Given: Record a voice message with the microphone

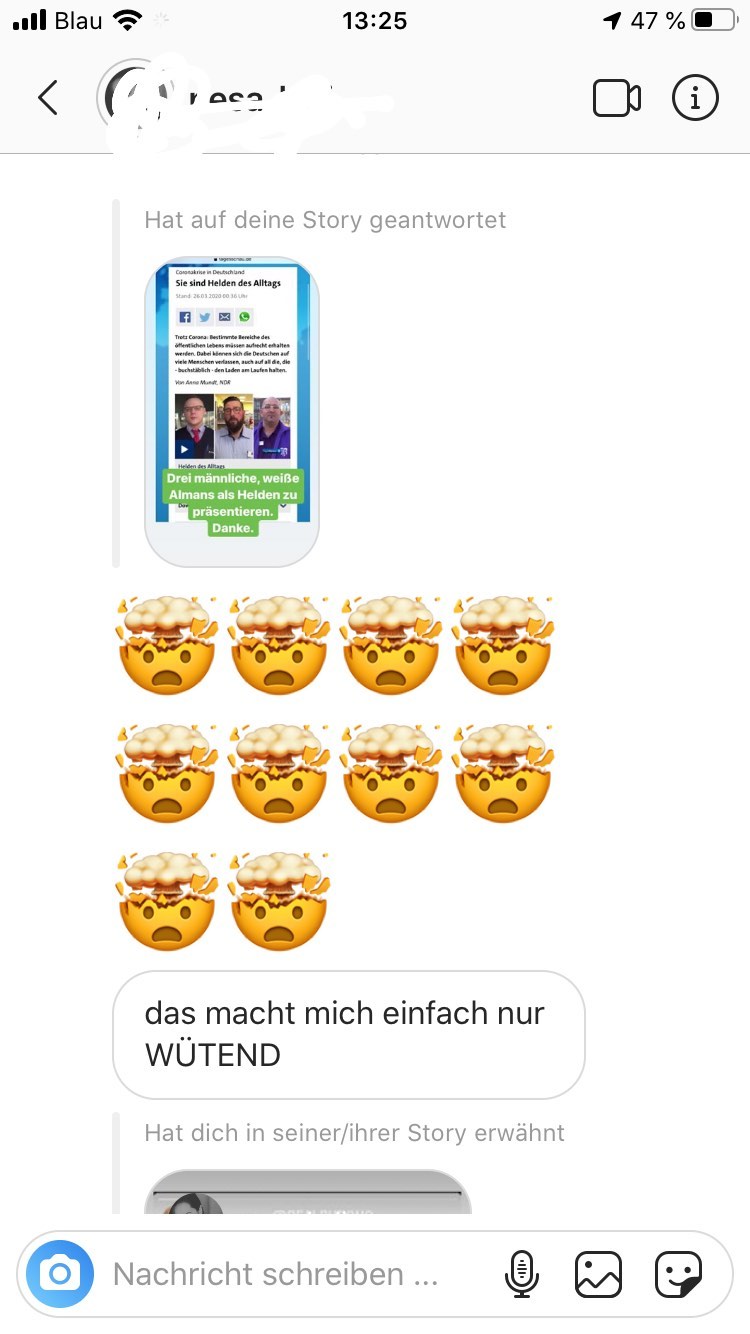Looking at the screenshot, I should tap(521, 1274).
